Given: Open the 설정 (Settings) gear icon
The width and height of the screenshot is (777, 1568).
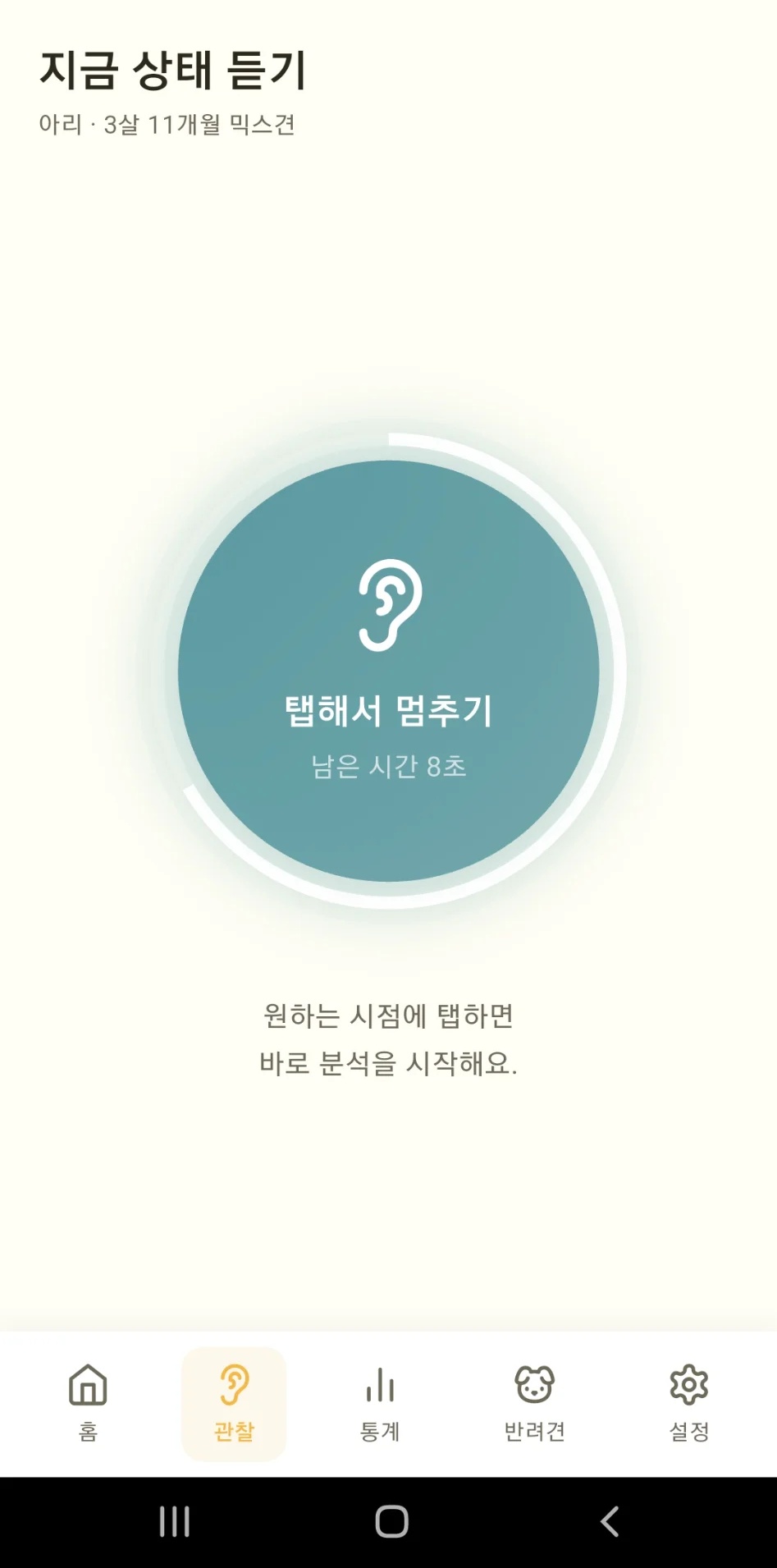Looking at the screenshot, I should click(x=689, y=1387).
